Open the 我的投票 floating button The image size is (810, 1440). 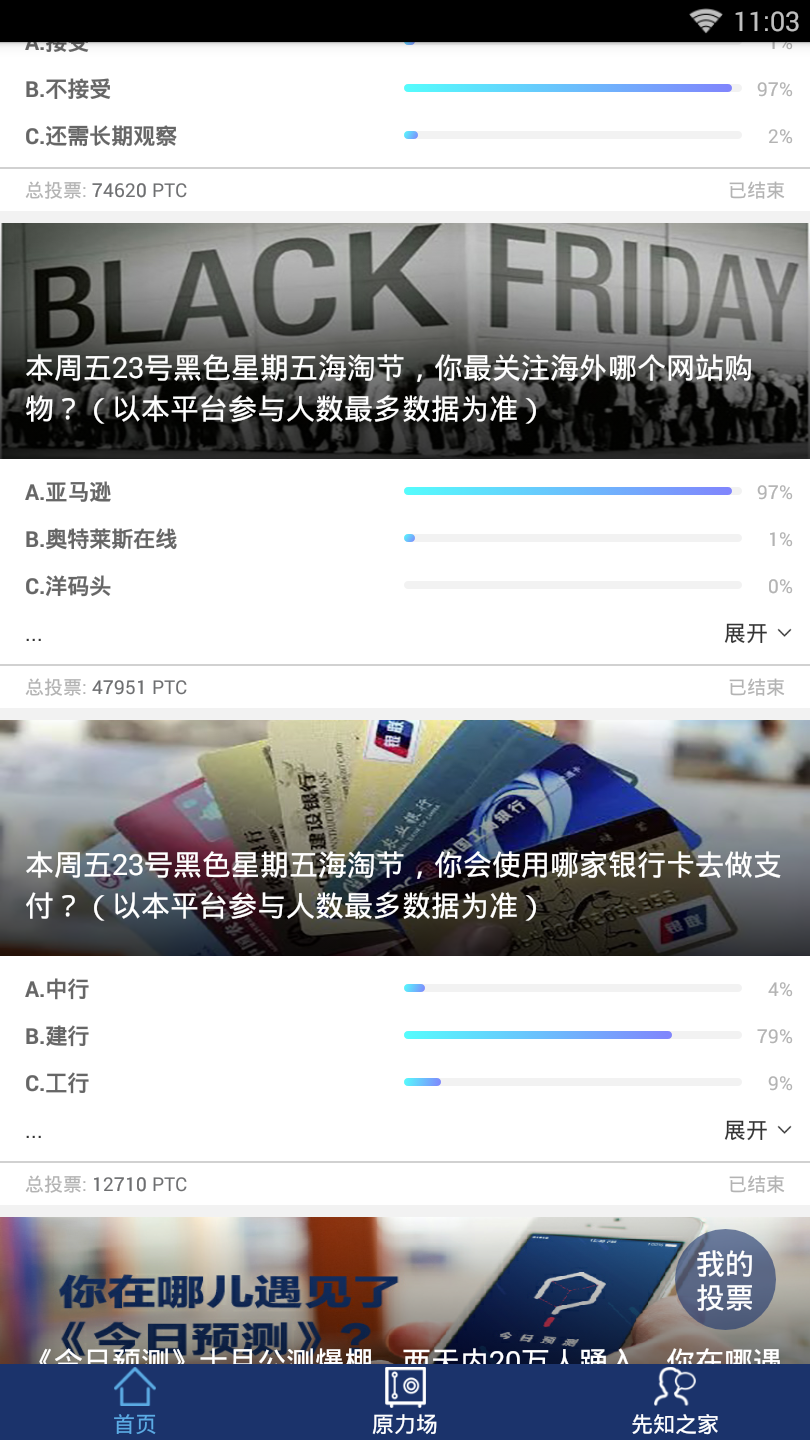click(725, 1279)
